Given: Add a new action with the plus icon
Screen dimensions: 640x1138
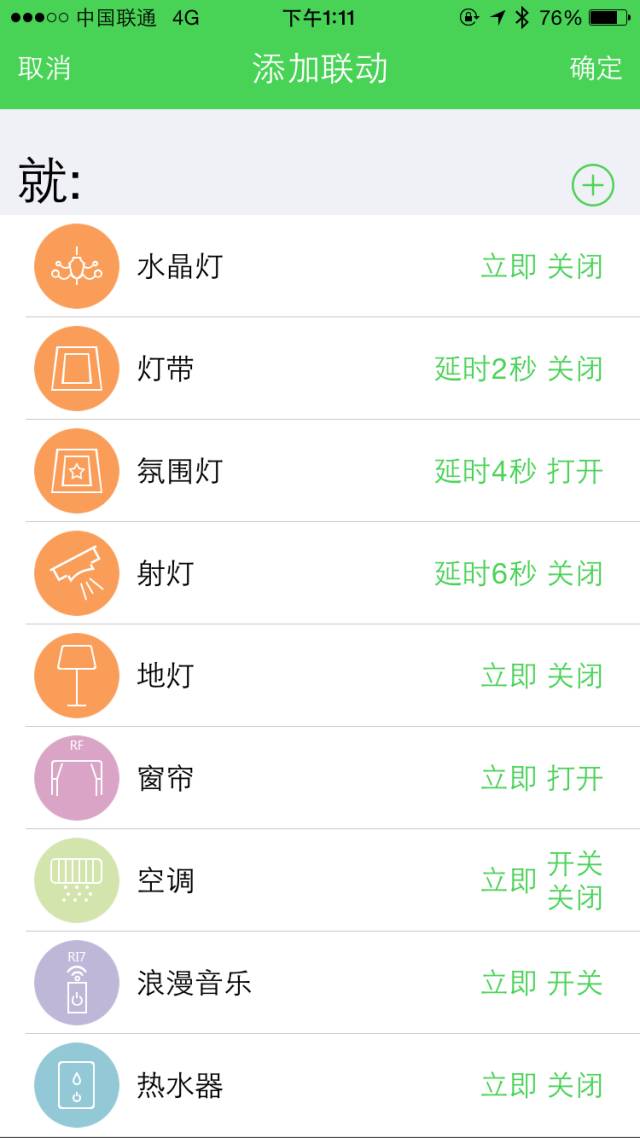Looking at the screenshot, I should (592, 185).
